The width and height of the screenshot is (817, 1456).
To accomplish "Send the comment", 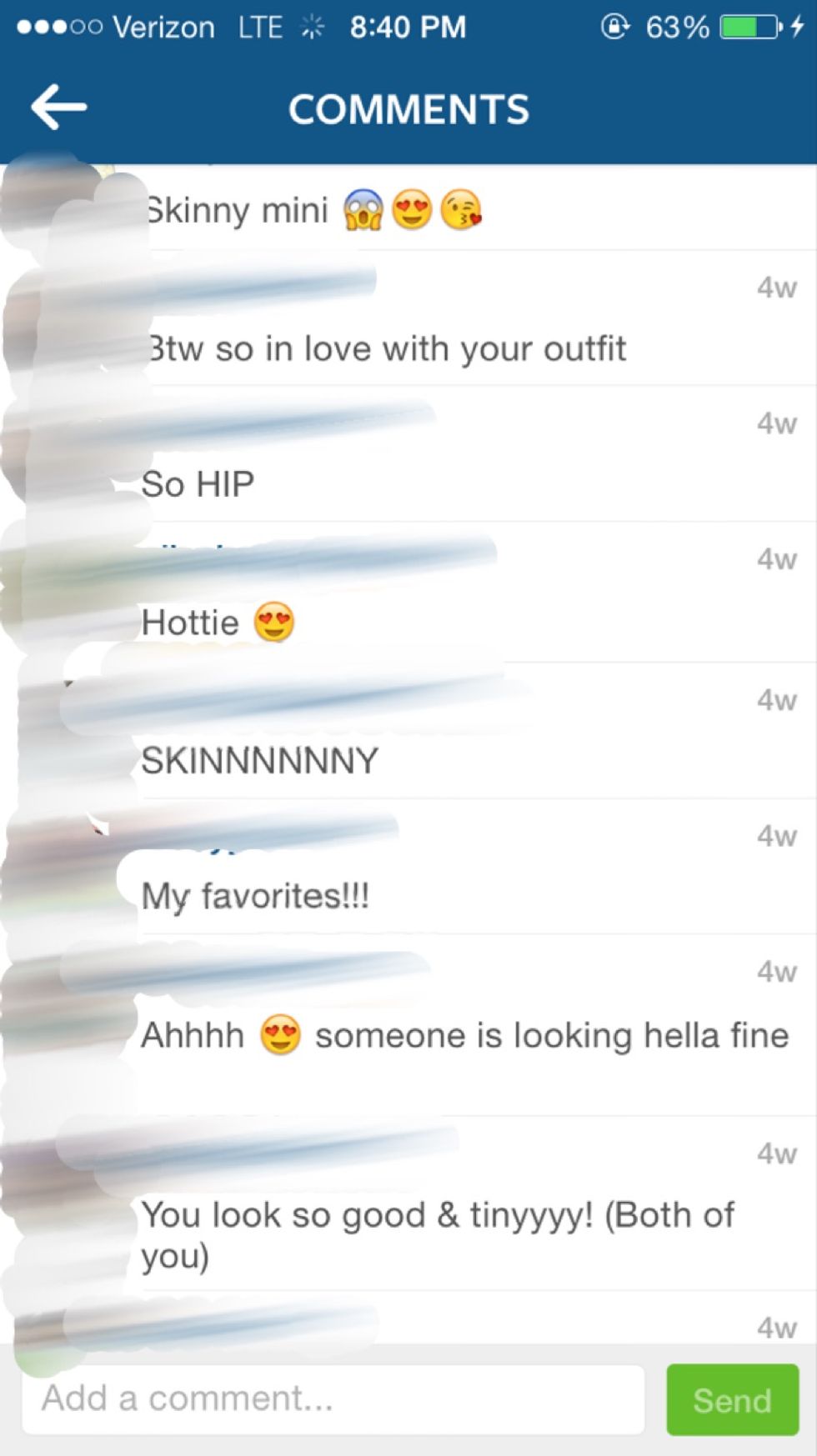I will pyautogui.click(x=732, y=1399).
